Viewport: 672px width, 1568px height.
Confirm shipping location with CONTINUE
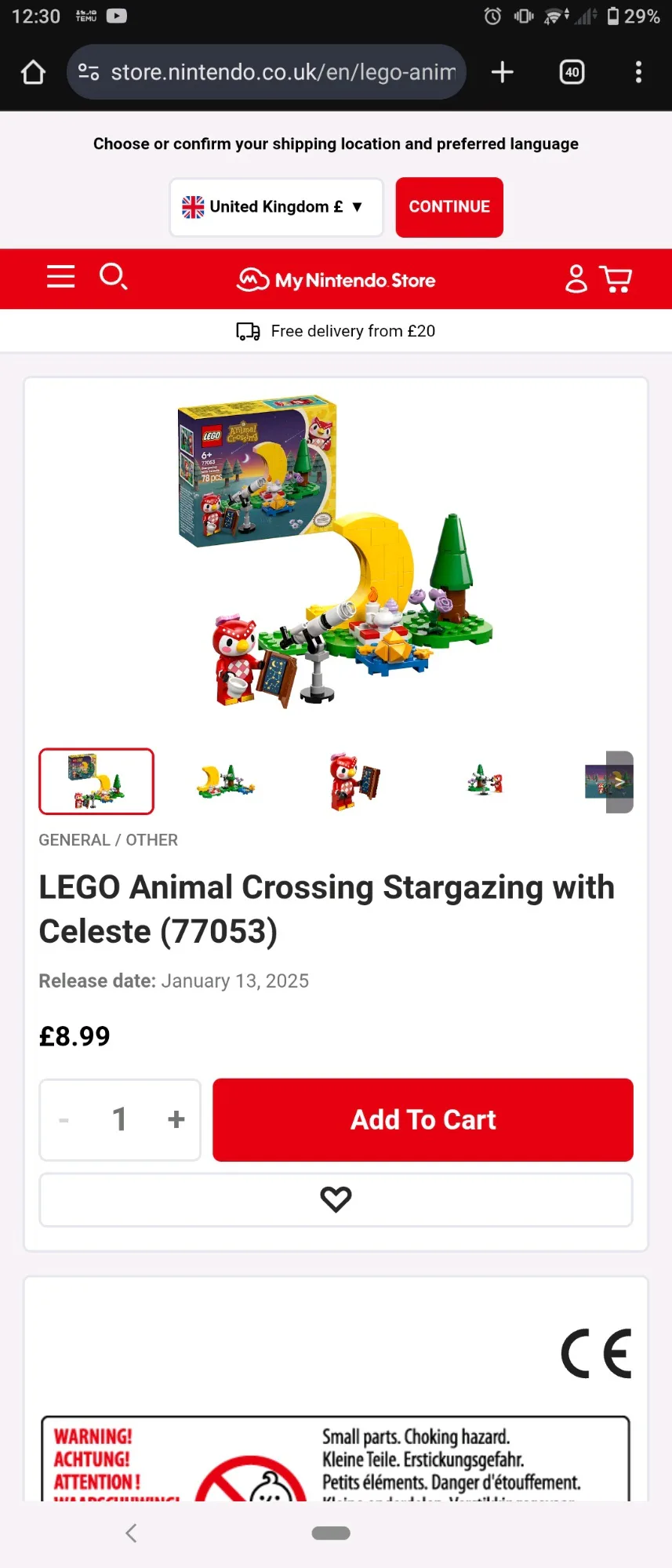[x=449, y=207]
